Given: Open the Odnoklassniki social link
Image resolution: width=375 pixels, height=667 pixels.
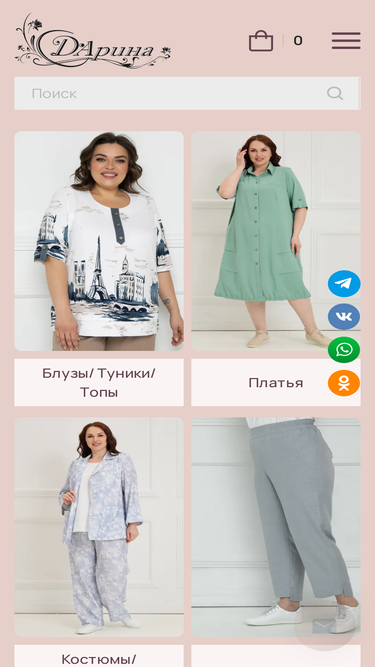Looking at the screenshot, I should [344, 383].
